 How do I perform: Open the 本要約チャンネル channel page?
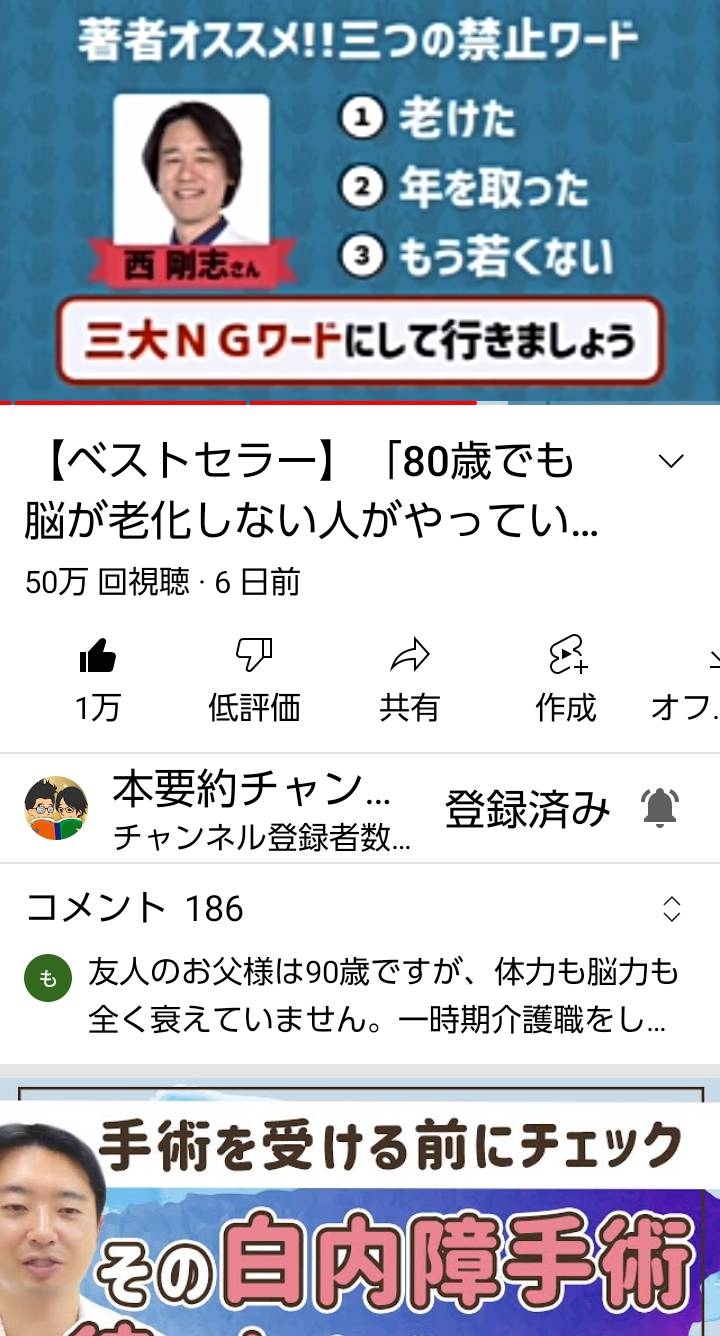tap(217, 808)
